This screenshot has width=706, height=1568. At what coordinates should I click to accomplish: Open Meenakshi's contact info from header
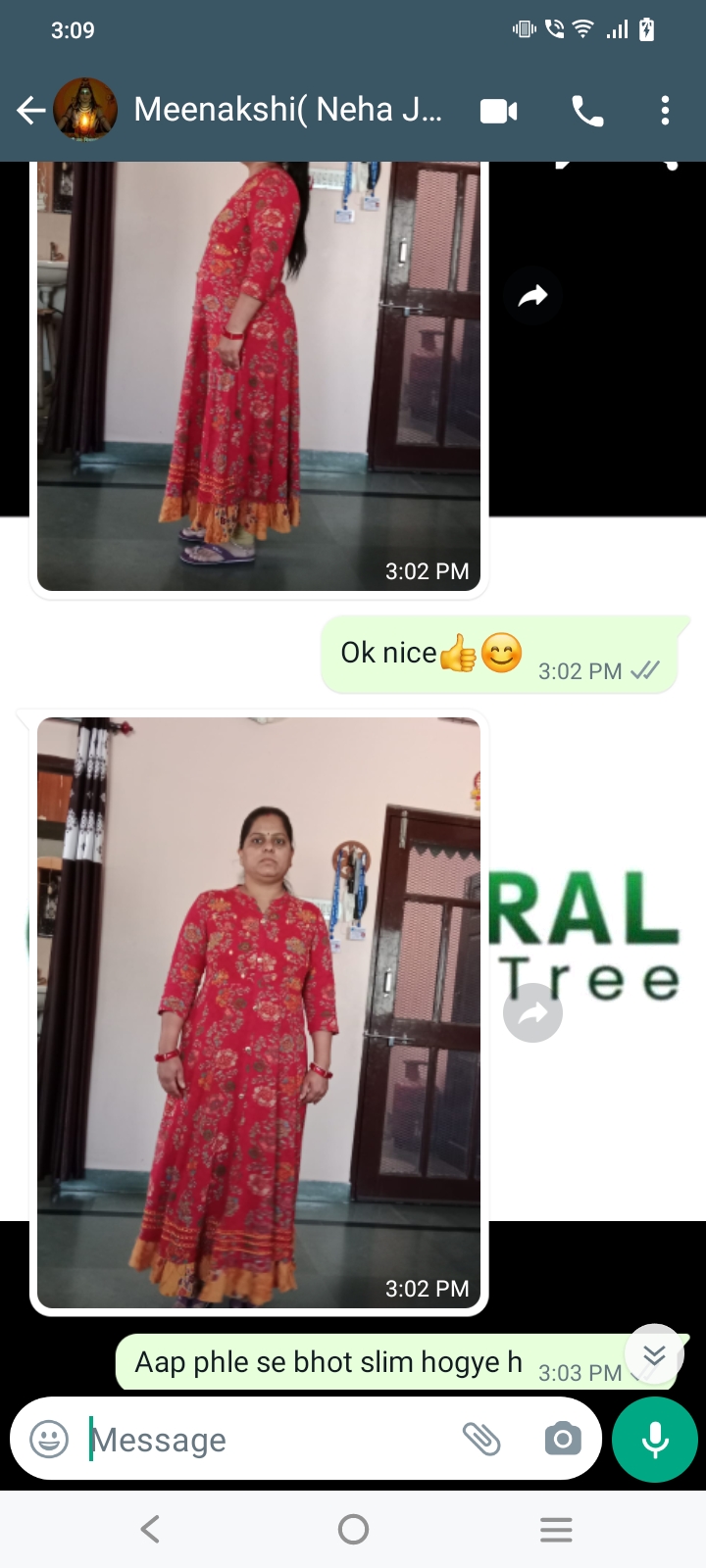(287, 110)
